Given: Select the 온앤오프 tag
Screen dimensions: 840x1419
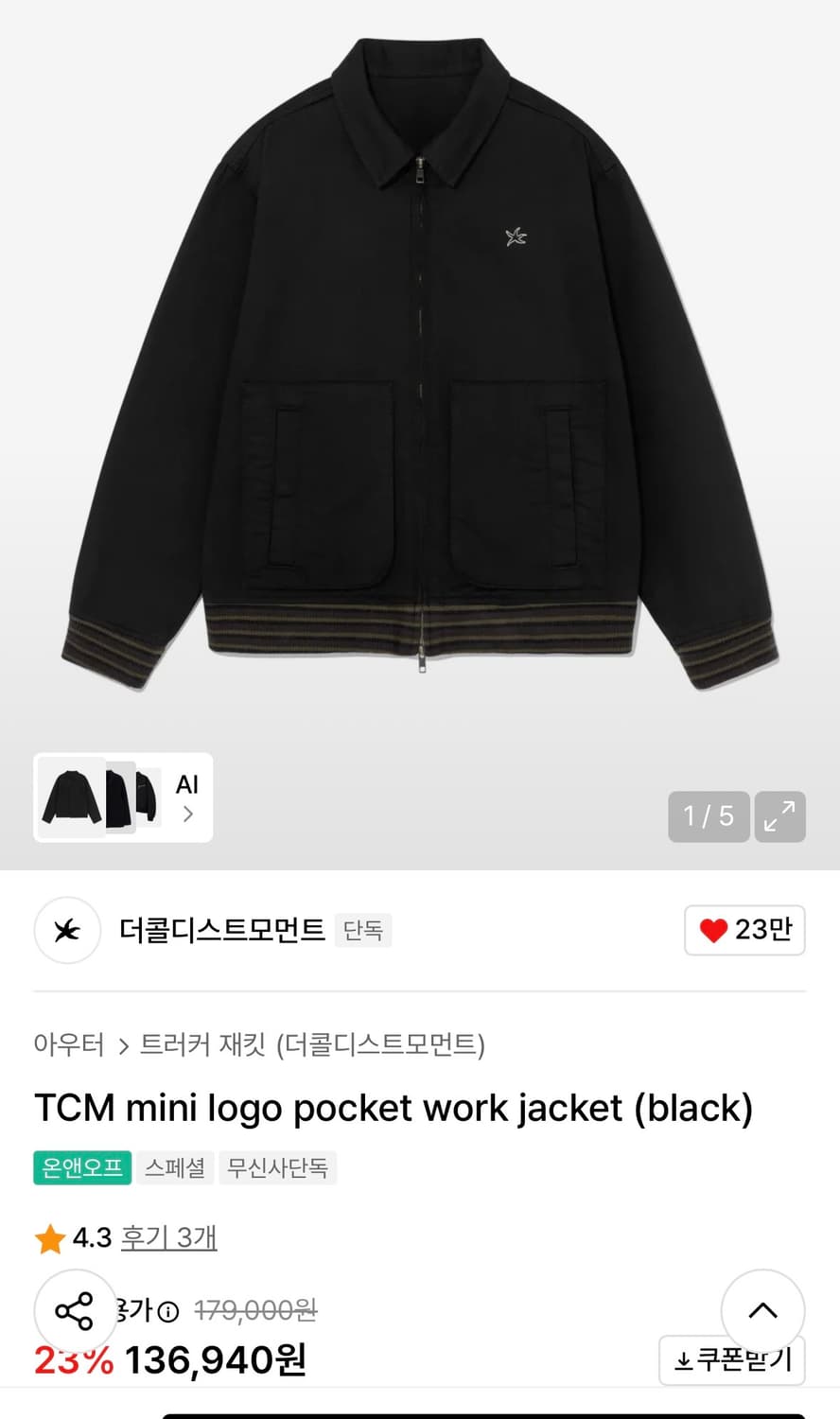Looking at the screenshot, I should (81, 1168).
